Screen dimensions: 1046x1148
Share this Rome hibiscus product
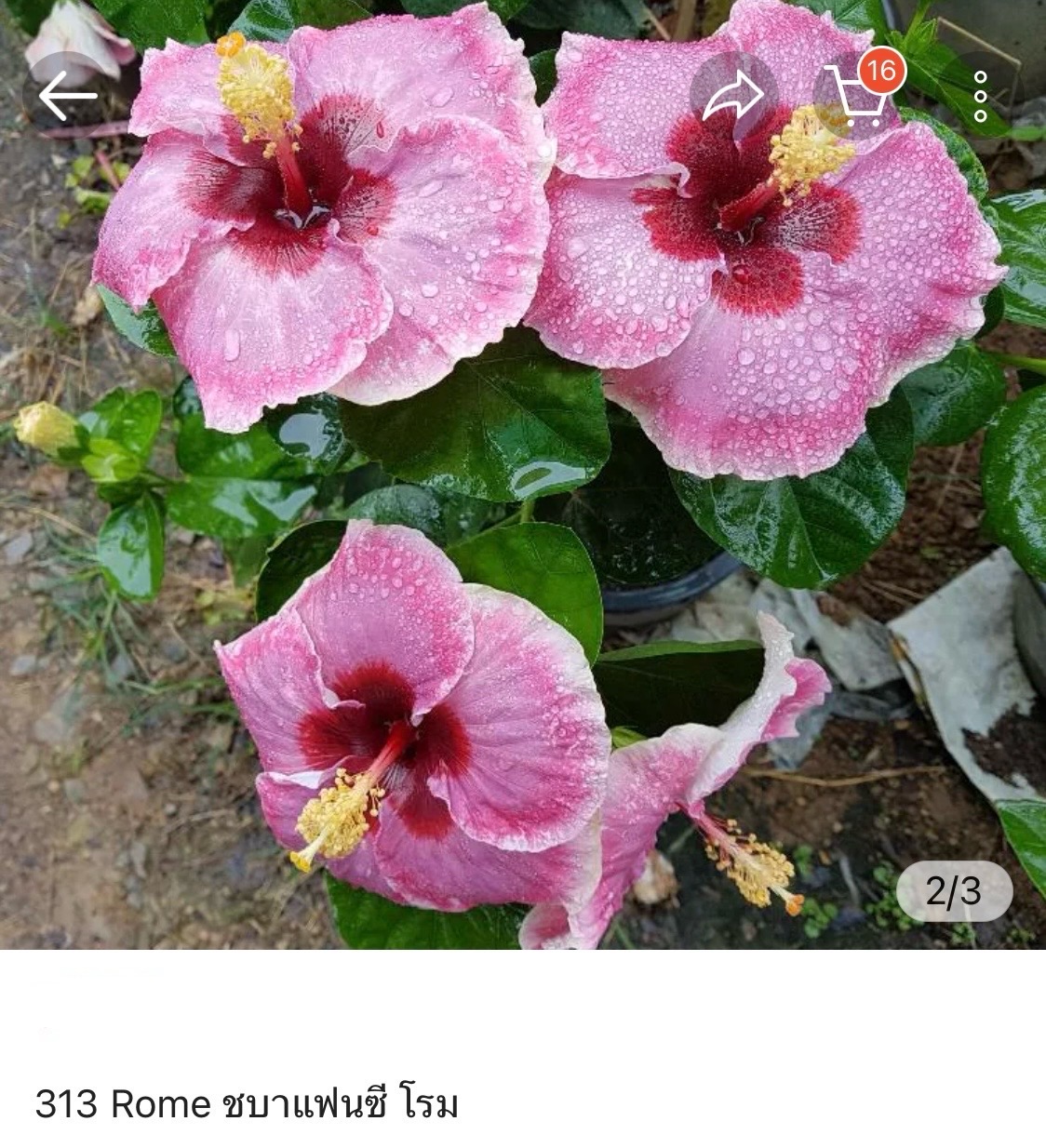click(x=734, y=95)
